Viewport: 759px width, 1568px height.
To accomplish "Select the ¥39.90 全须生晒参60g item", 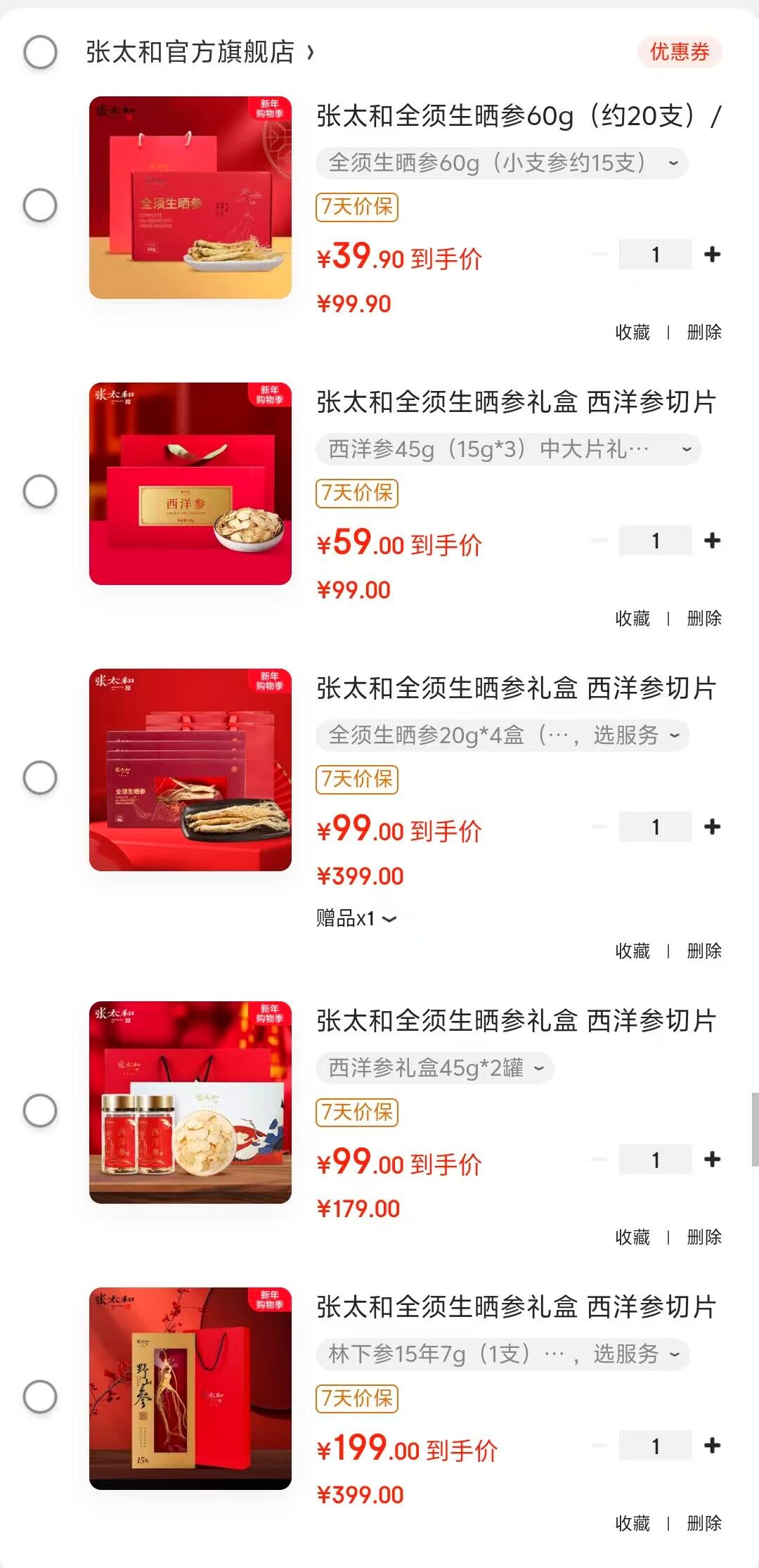I will tap(40, 205).
